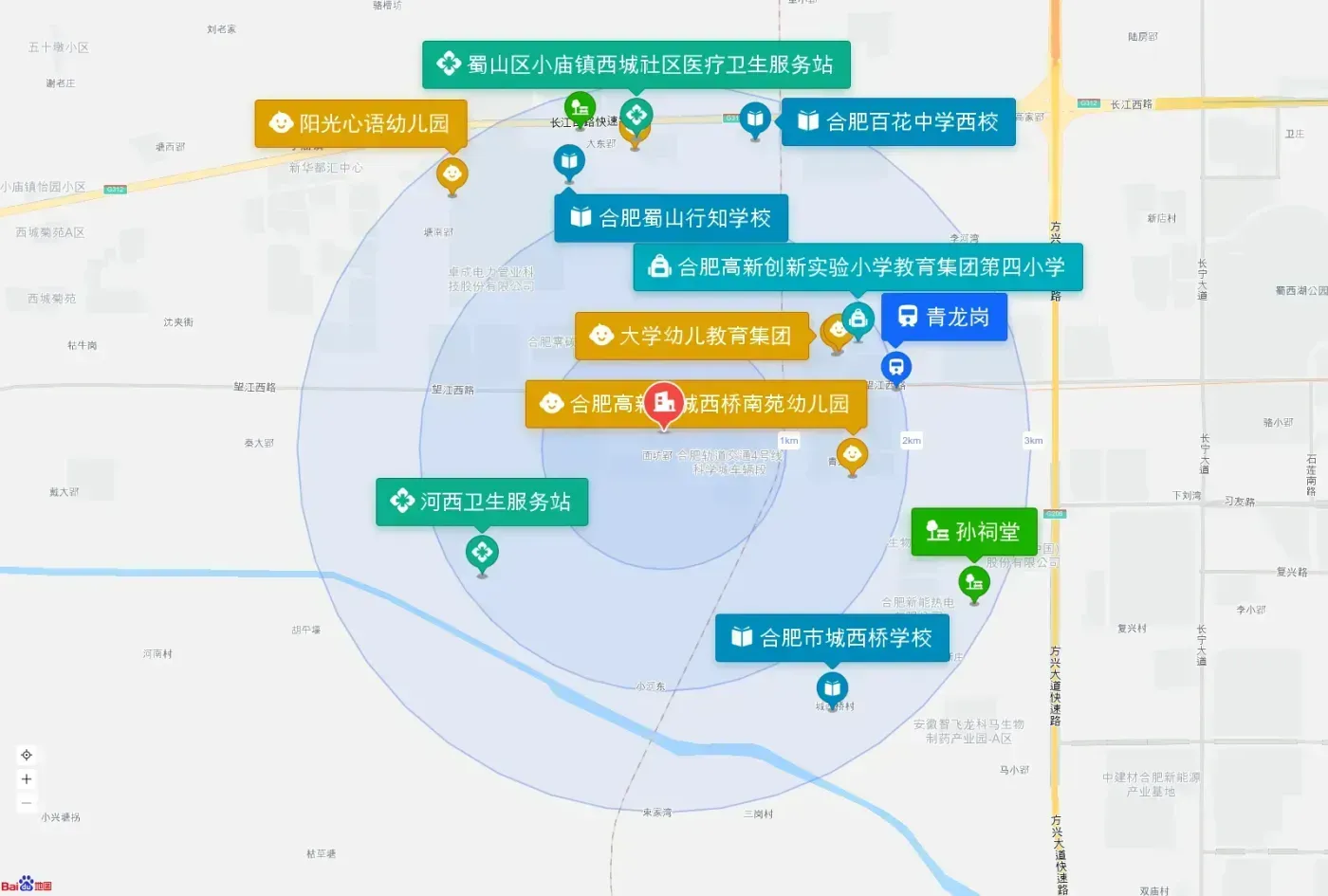The image size is (1328, 896).
Task: Open the 城西桥南苑幼儿园 kindergarten label
Action: 768,405
